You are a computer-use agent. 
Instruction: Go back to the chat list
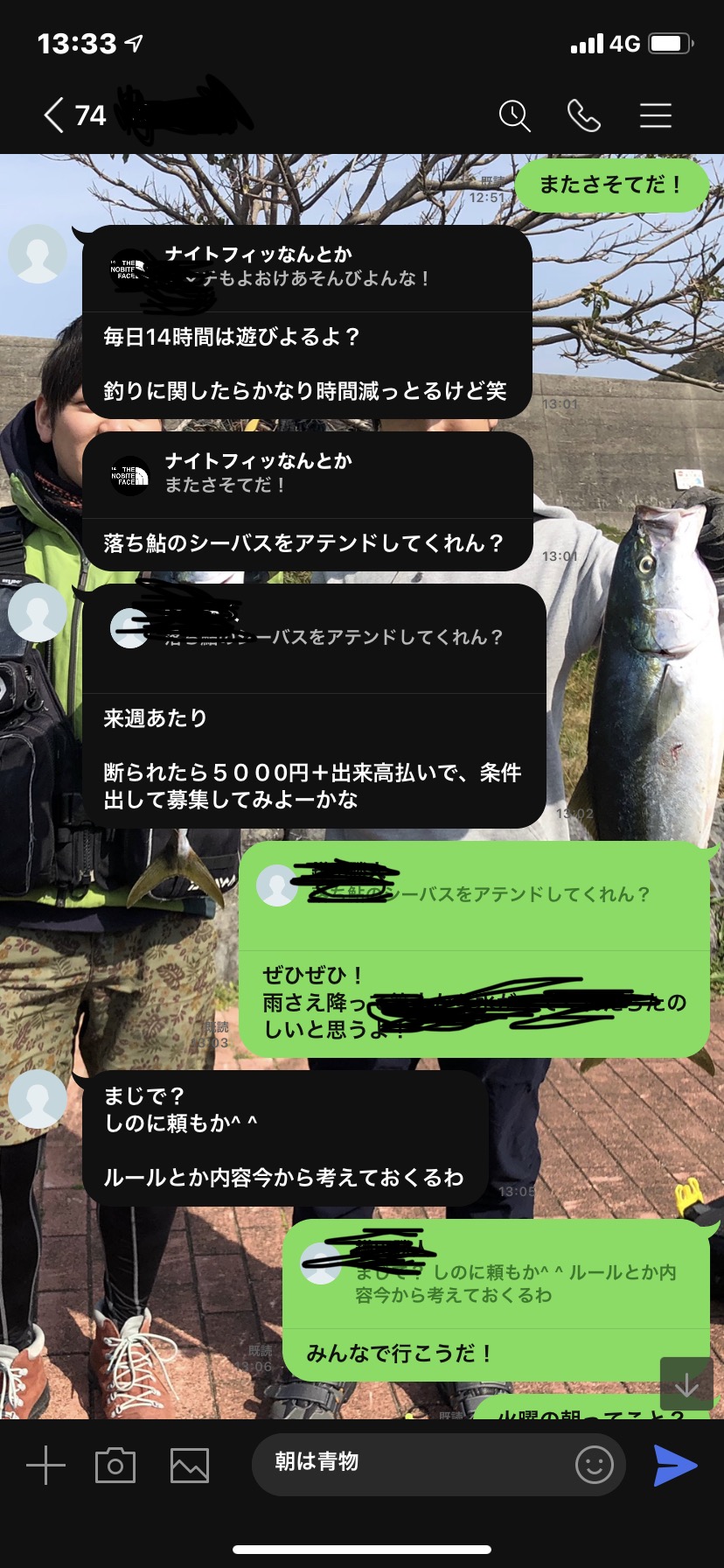click(x=54, y=115)
